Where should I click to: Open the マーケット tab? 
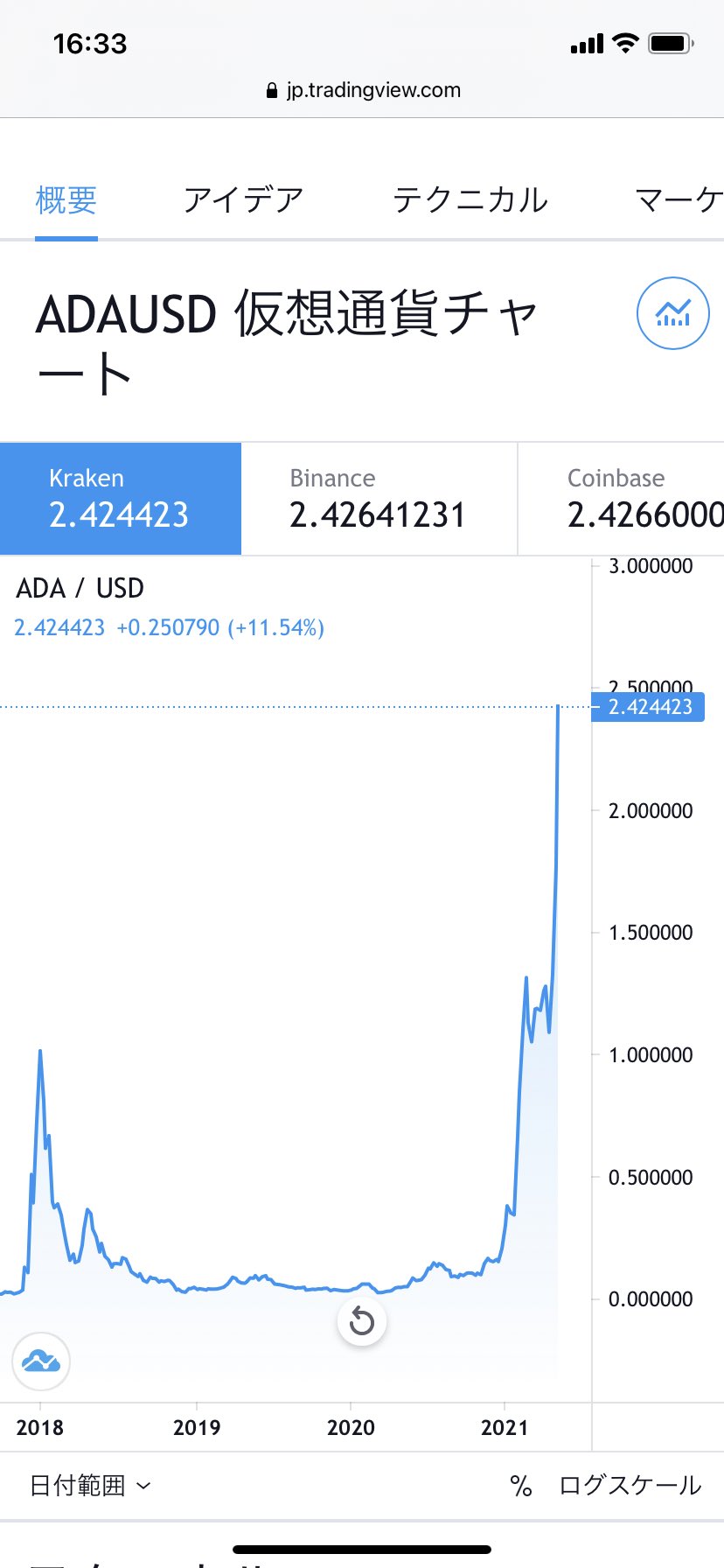[x=679, y=200]
